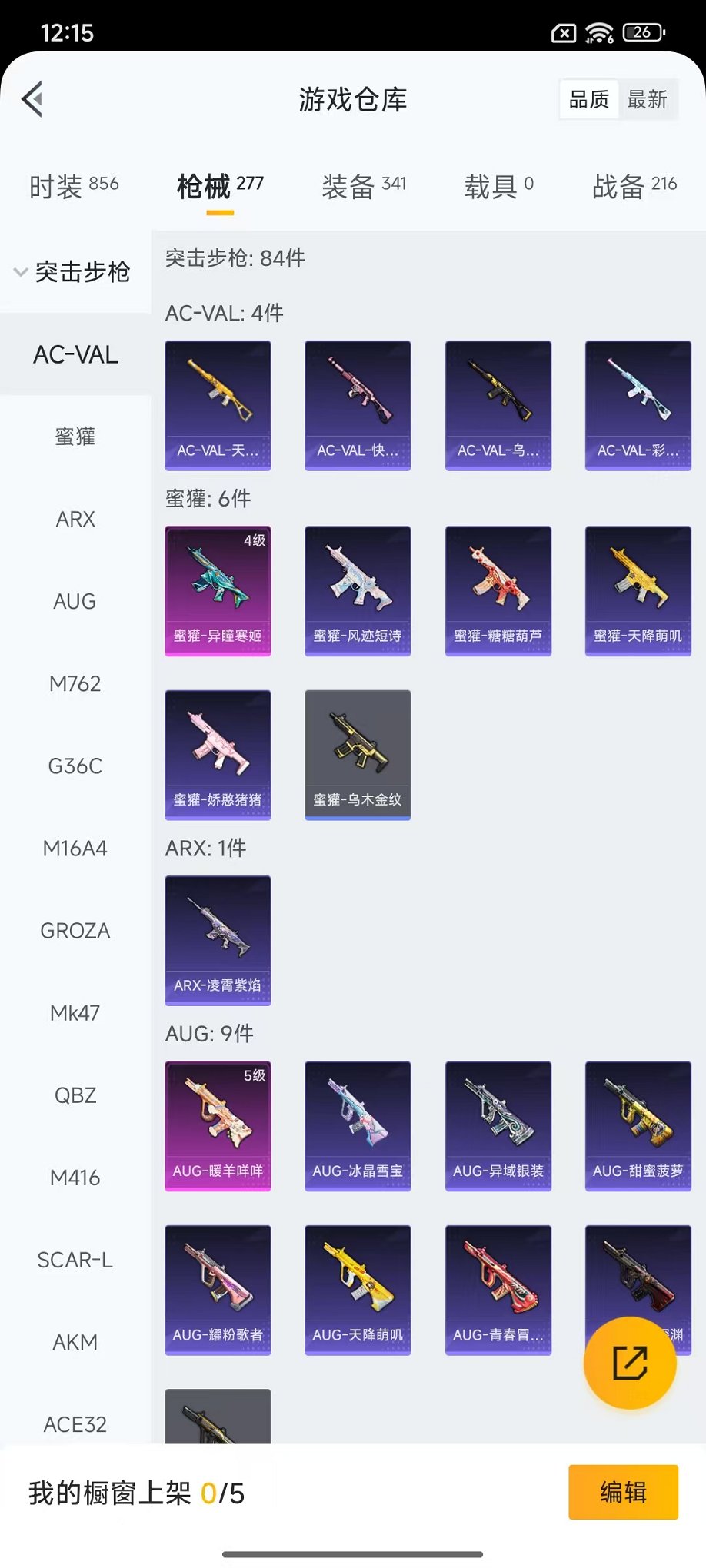This screenshot has height=1568, width=706.
Task: Select M416 in the side list
Action: click(x=75, y=1178)
